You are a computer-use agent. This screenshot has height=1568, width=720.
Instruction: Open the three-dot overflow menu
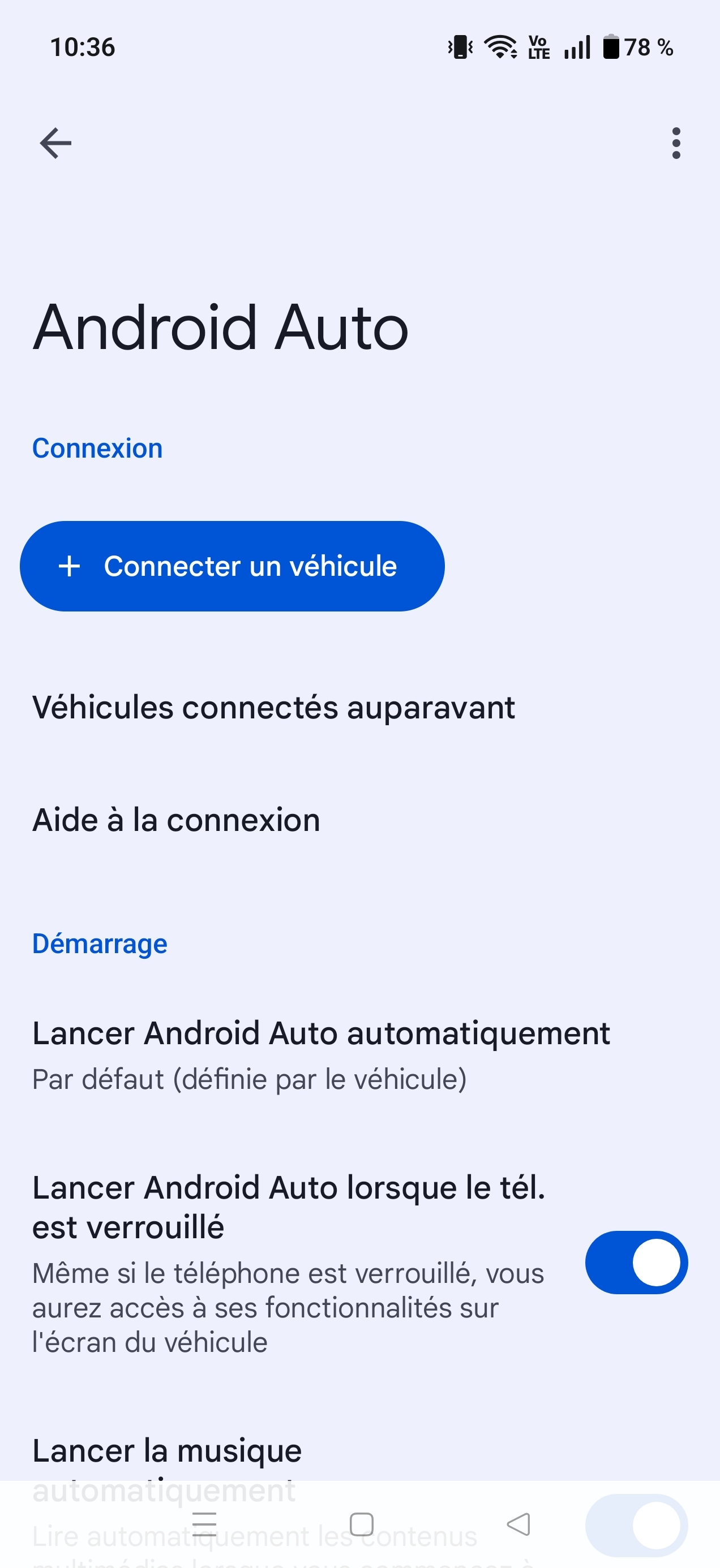pos(675,143)
